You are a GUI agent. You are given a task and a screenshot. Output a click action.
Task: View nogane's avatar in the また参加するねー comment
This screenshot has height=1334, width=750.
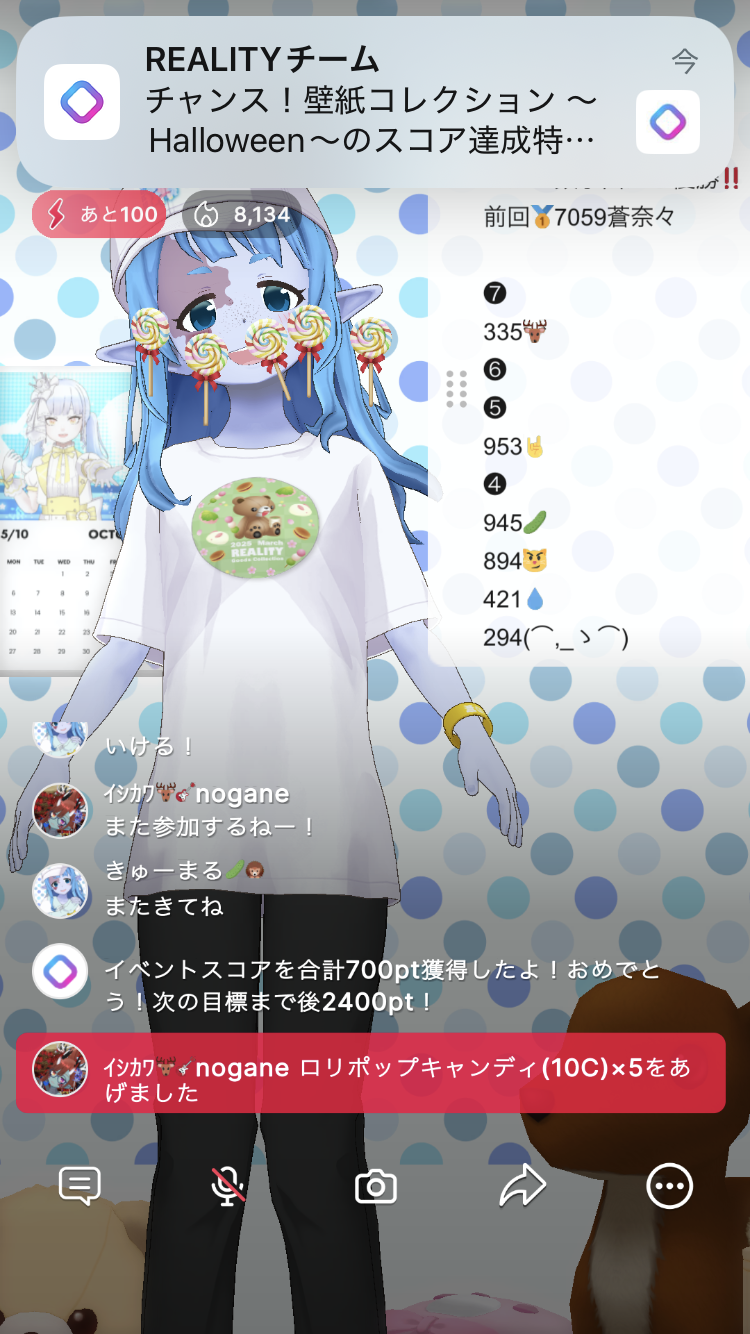point(60,810)
